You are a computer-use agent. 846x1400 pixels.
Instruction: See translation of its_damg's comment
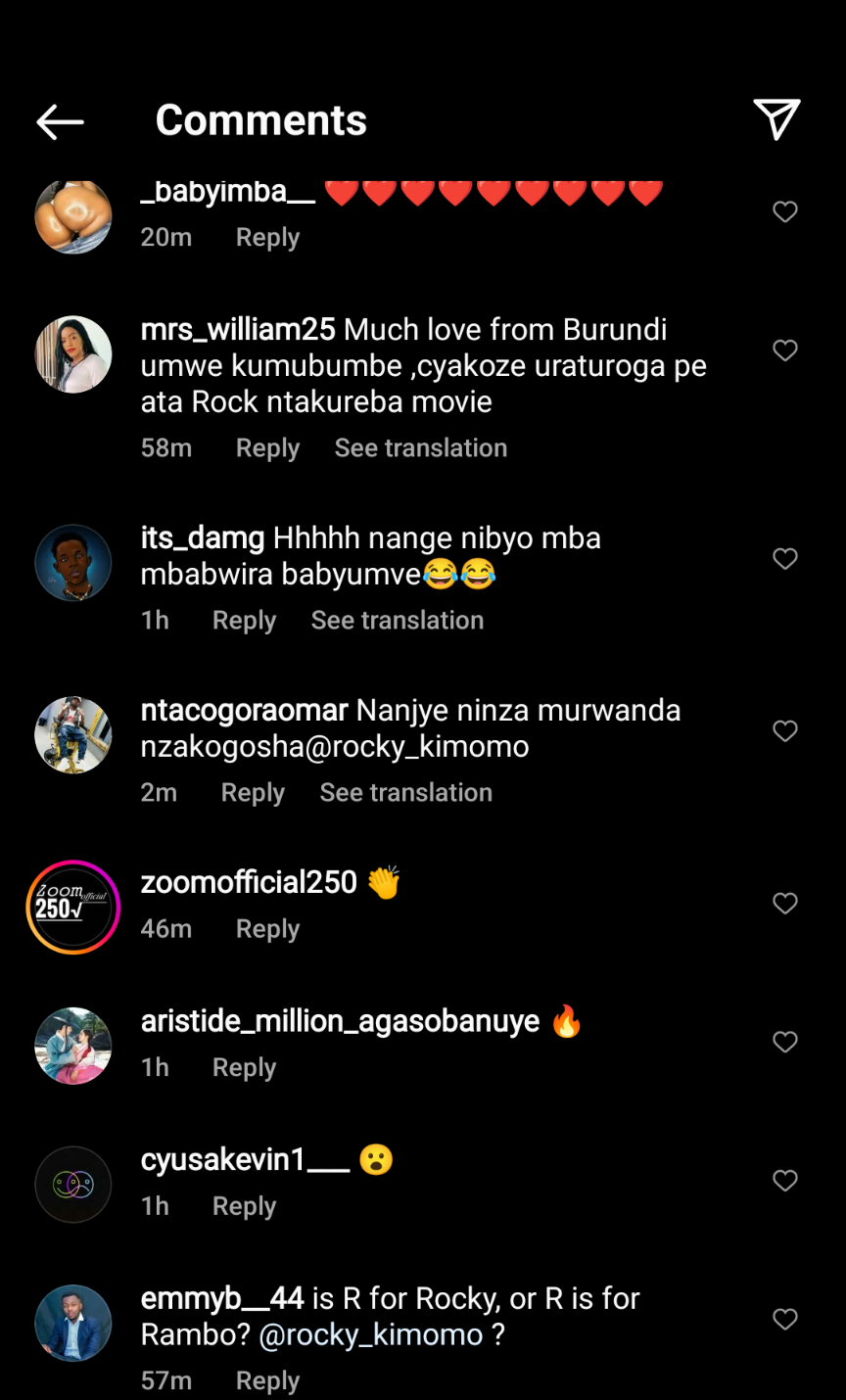pos(398,621)
